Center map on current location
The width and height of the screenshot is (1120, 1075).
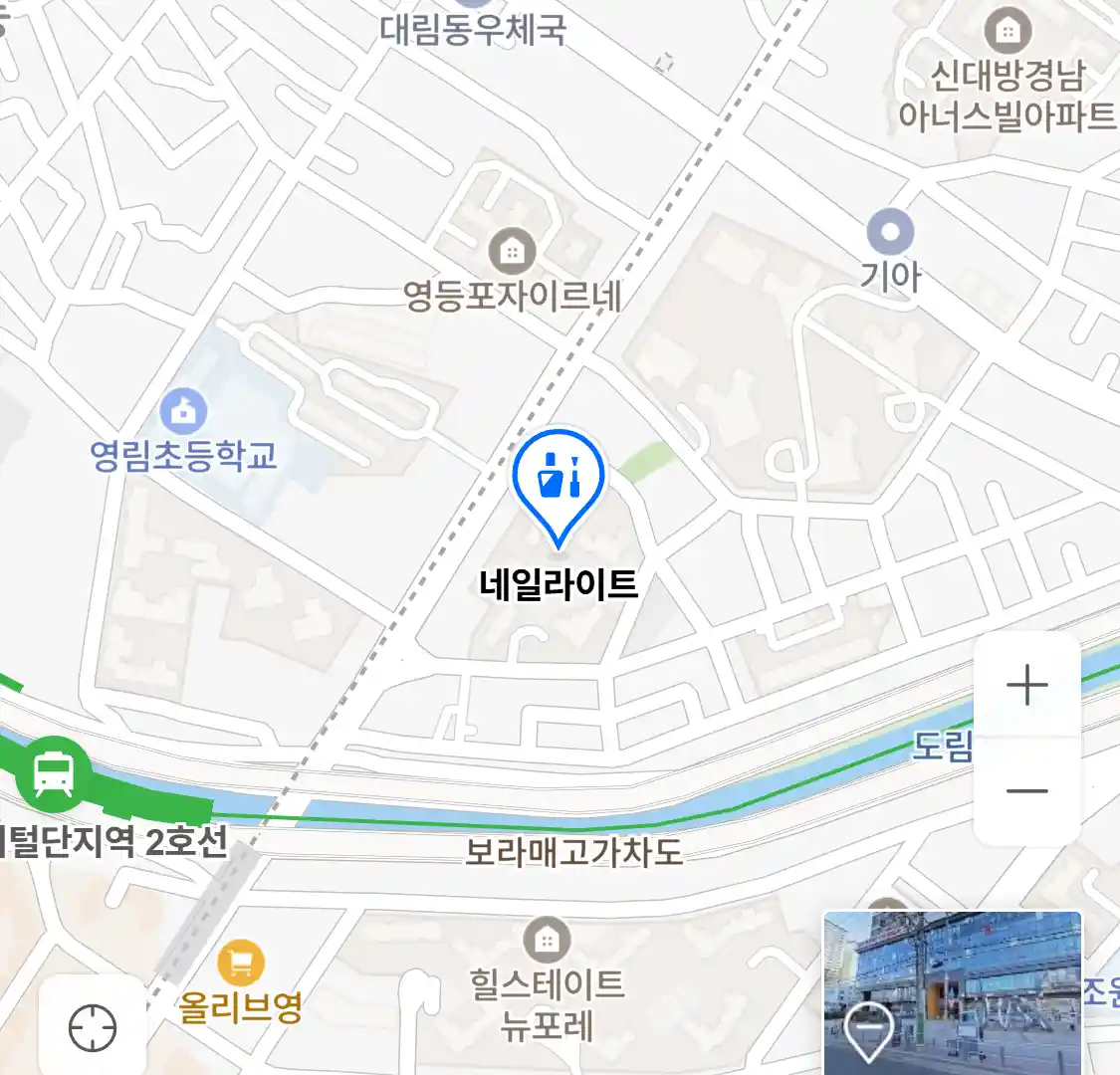coord(93,1027)
